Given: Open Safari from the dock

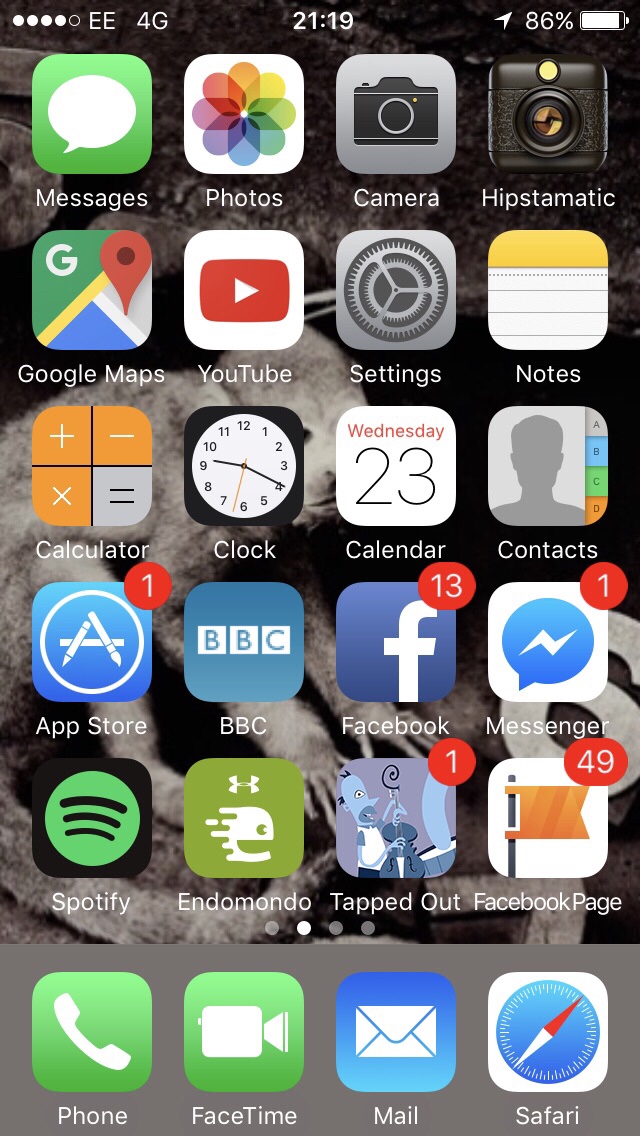Looking at the screenshot, I should click(x=548, y=1032).
